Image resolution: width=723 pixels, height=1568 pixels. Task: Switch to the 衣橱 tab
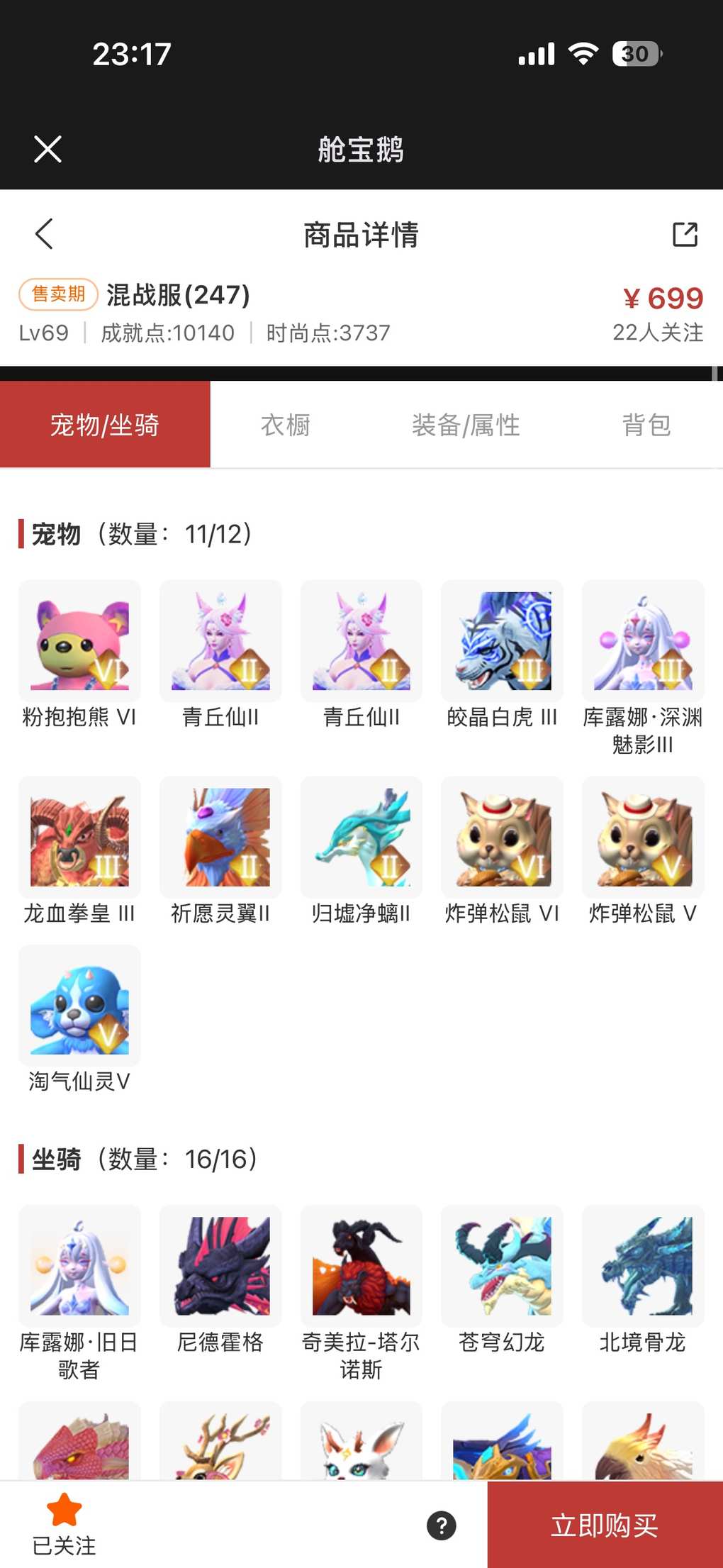pos(286,425)
